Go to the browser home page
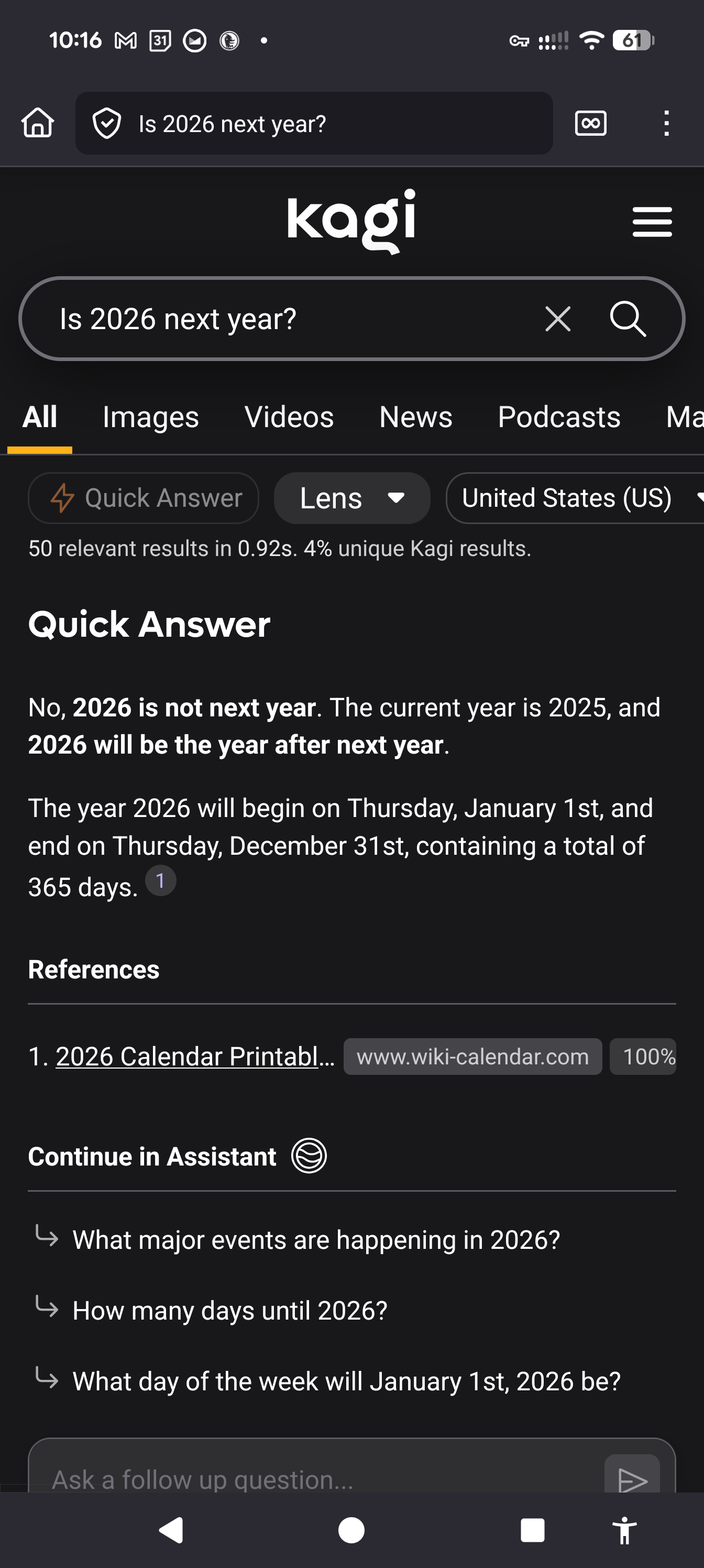This screenshot has height=1568, width=704. click(38, 123)
